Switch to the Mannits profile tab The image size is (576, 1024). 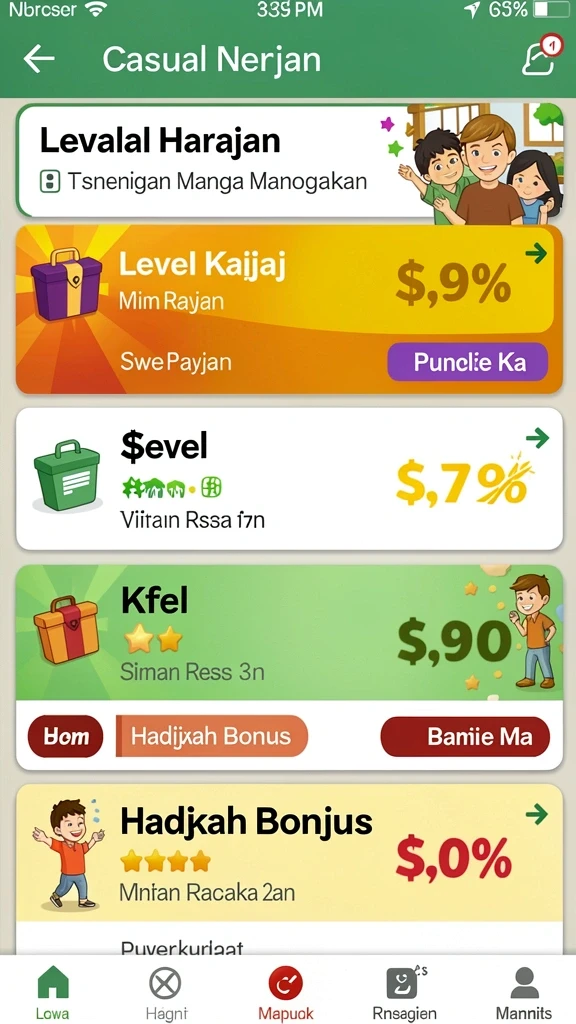pyautogui.click(x=524, y=991)
